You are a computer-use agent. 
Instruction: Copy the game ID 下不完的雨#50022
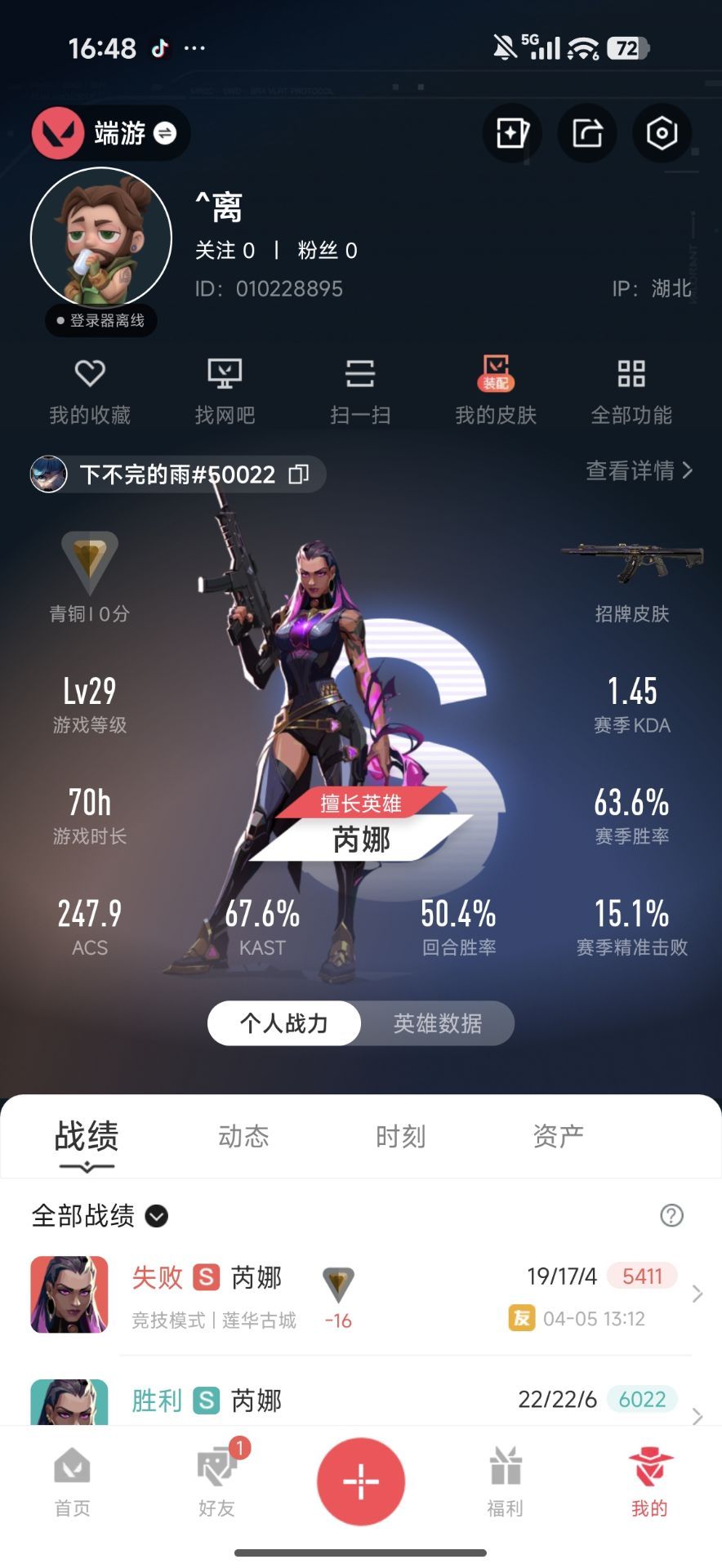click(x=299, y=474)
